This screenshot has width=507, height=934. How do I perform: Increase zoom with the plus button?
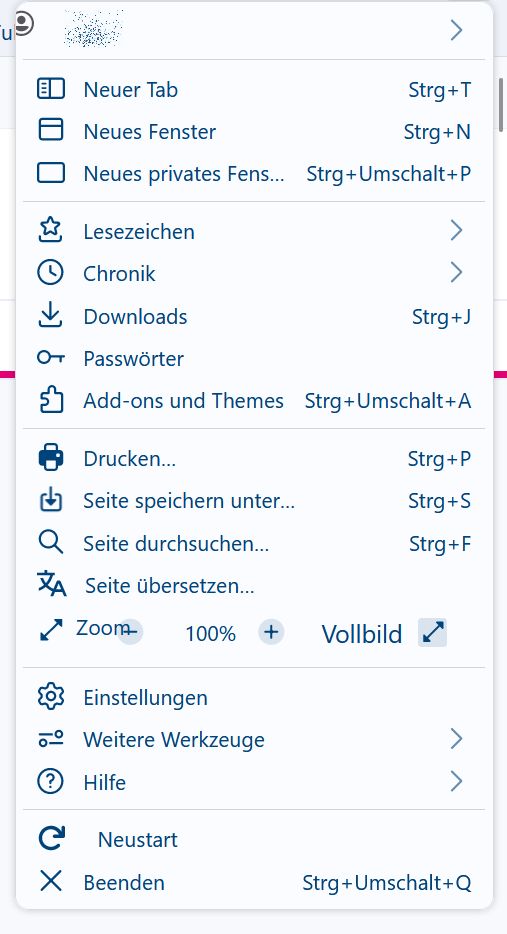[x=271, y=631]
